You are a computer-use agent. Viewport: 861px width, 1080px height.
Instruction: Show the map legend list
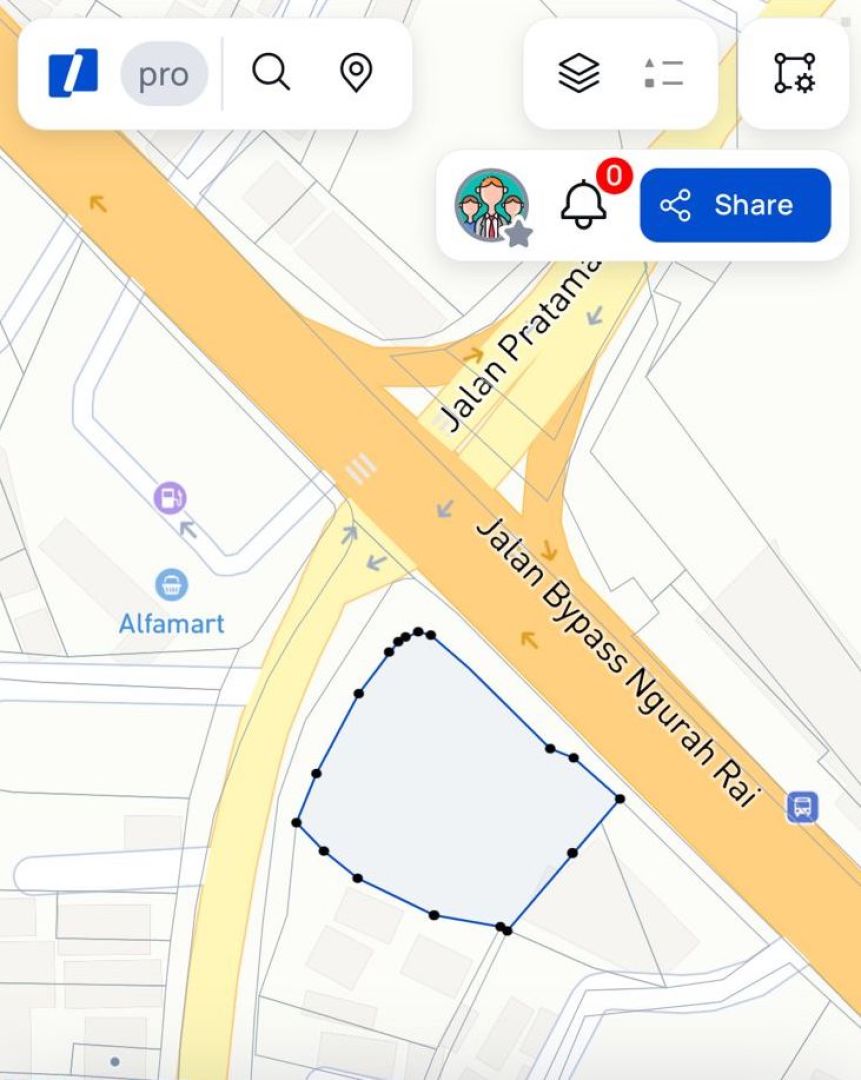(x=663, y=73)
